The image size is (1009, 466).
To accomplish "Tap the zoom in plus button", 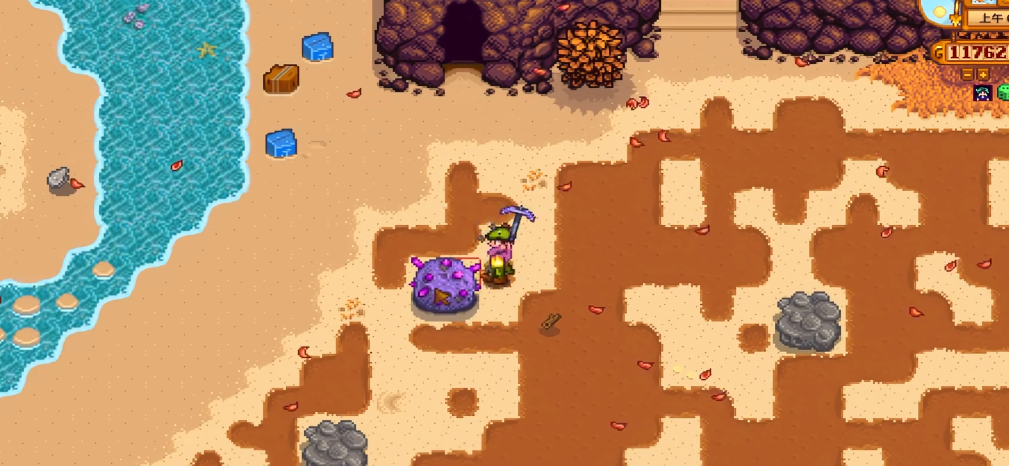I will tap(983, 75).
